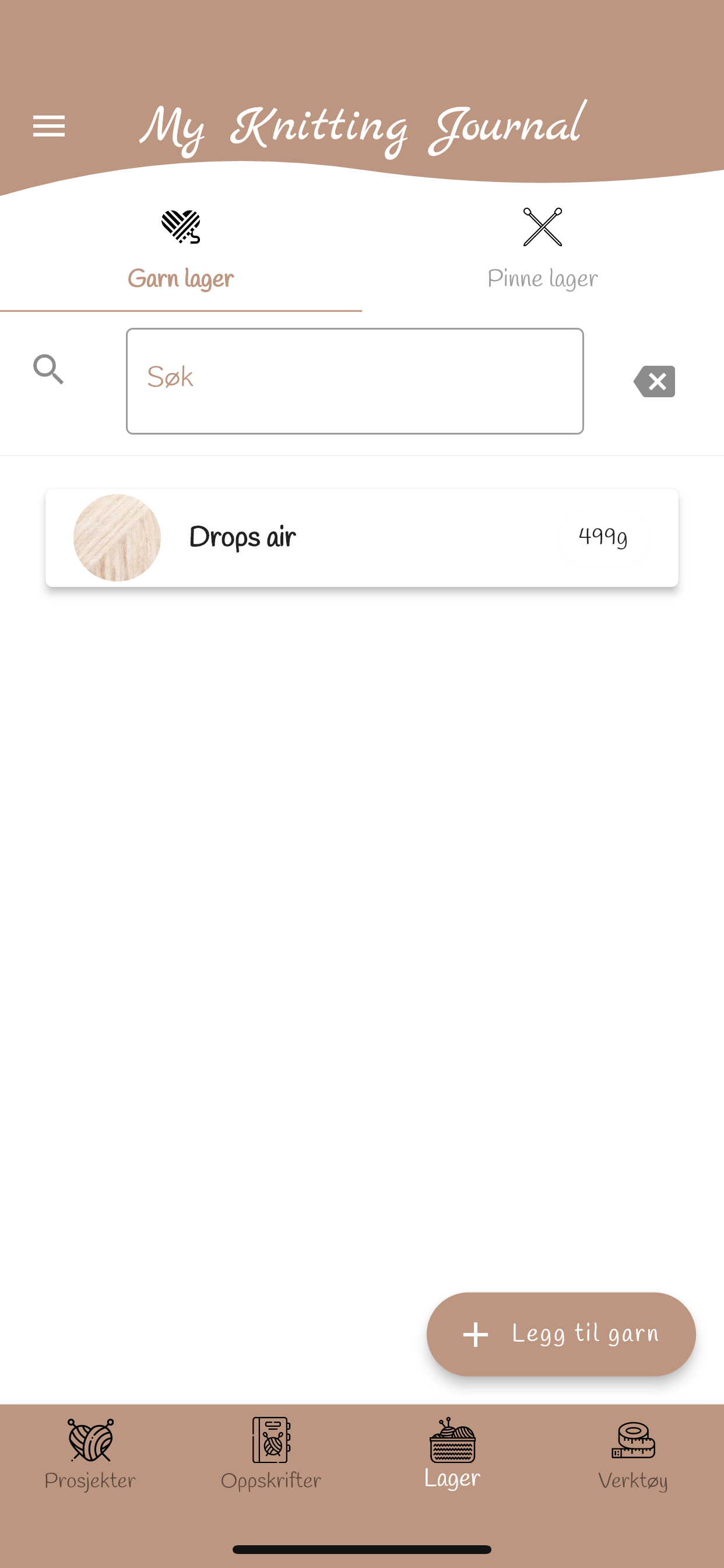
Task: Click the Drops air yarn thumbnail photo
Action: [117, 537]
